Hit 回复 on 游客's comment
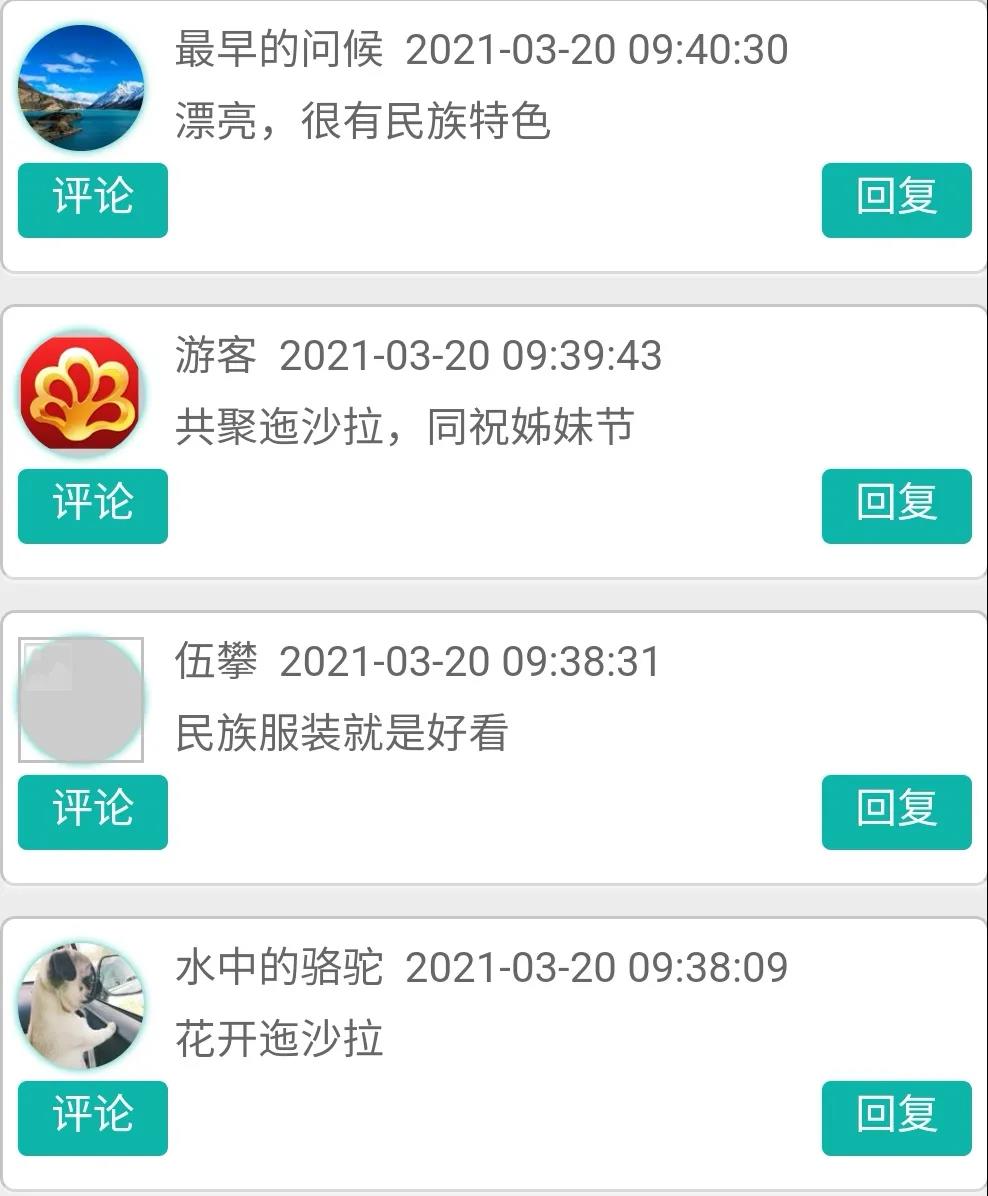 896,506
